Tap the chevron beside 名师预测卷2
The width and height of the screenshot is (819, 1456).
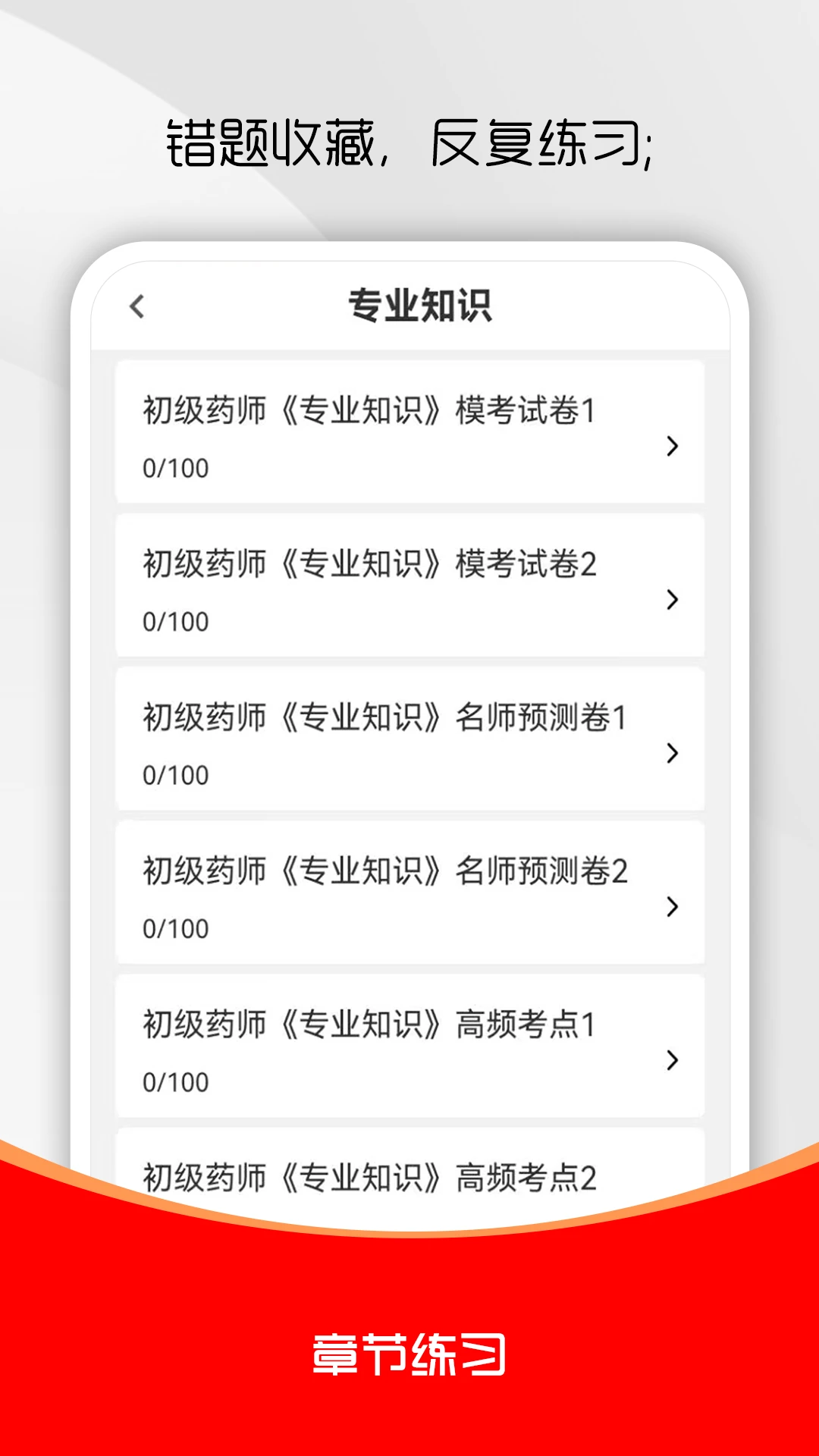point(672,907)
